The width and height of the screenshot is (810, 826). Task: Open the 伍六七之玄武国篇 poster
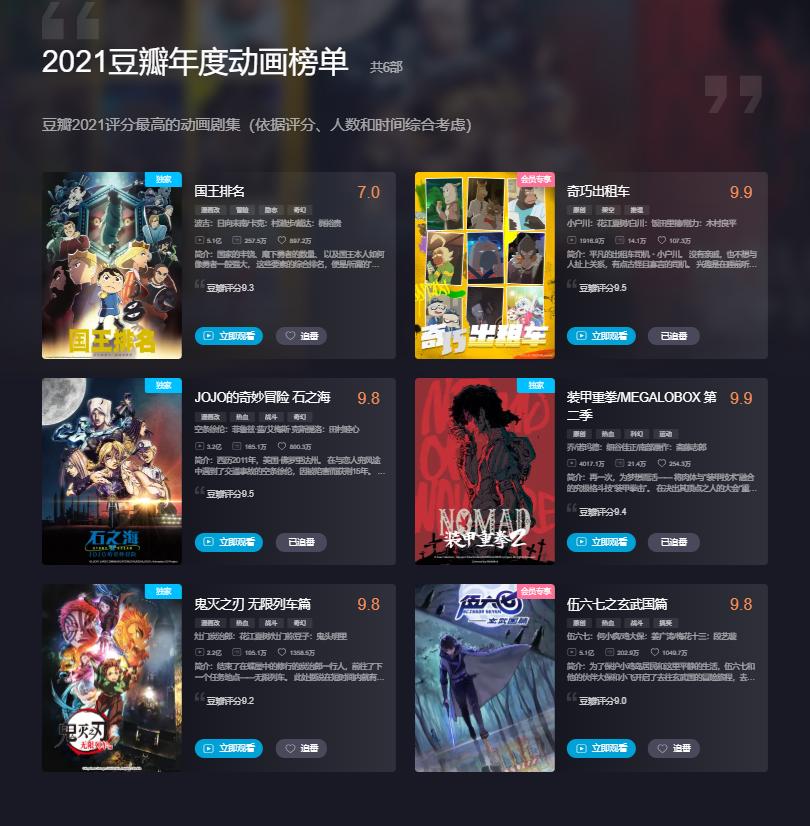[485, 677]
